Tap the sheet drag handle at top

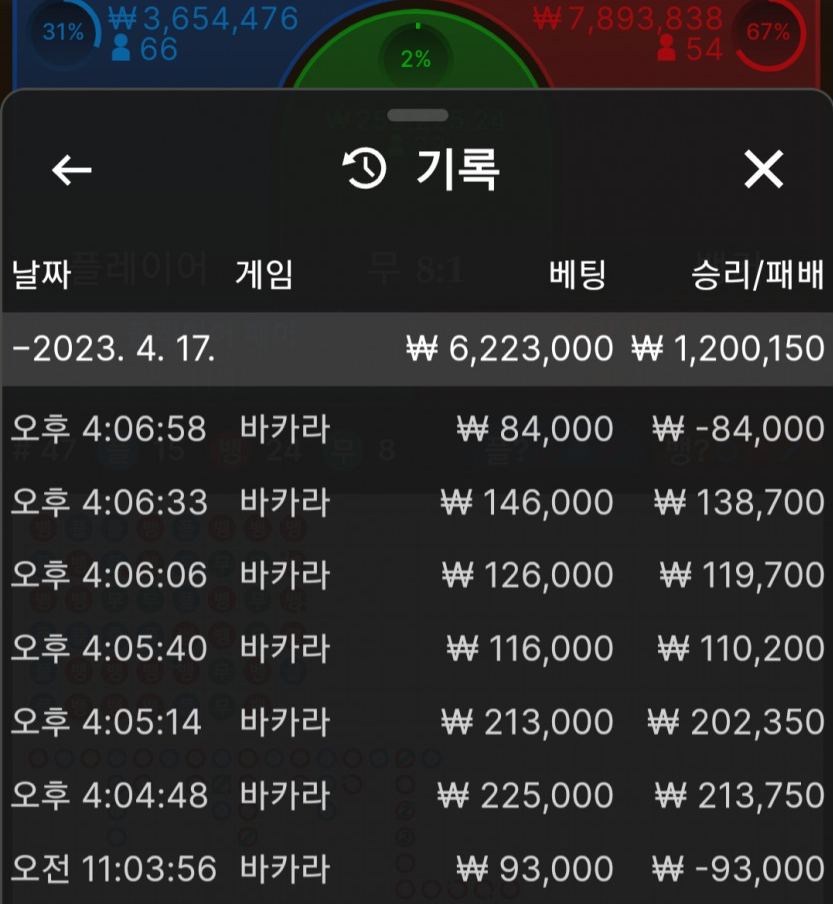417,115
